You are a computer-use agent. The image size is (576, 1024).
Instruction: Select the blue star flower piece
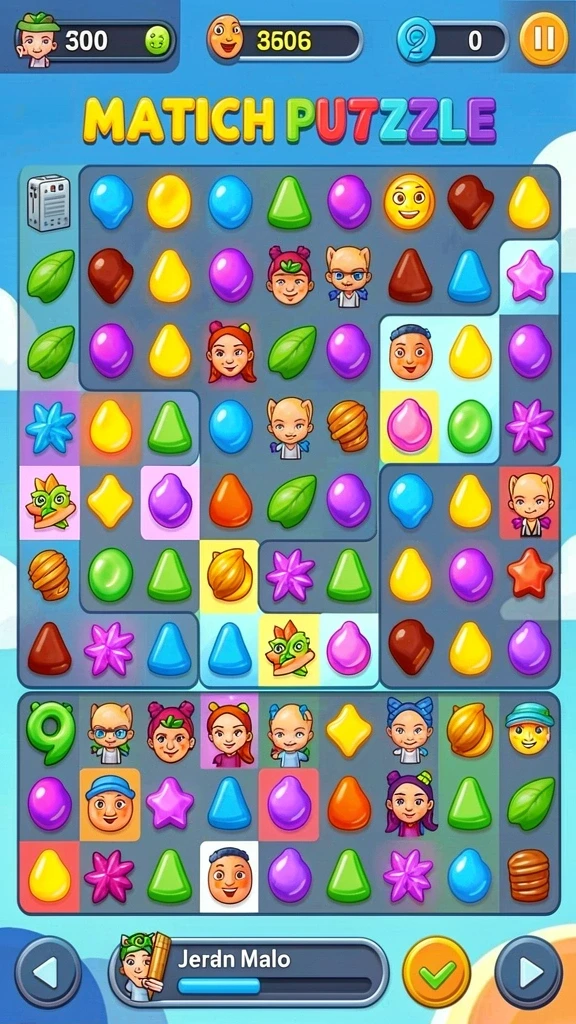tap(49, 427)
